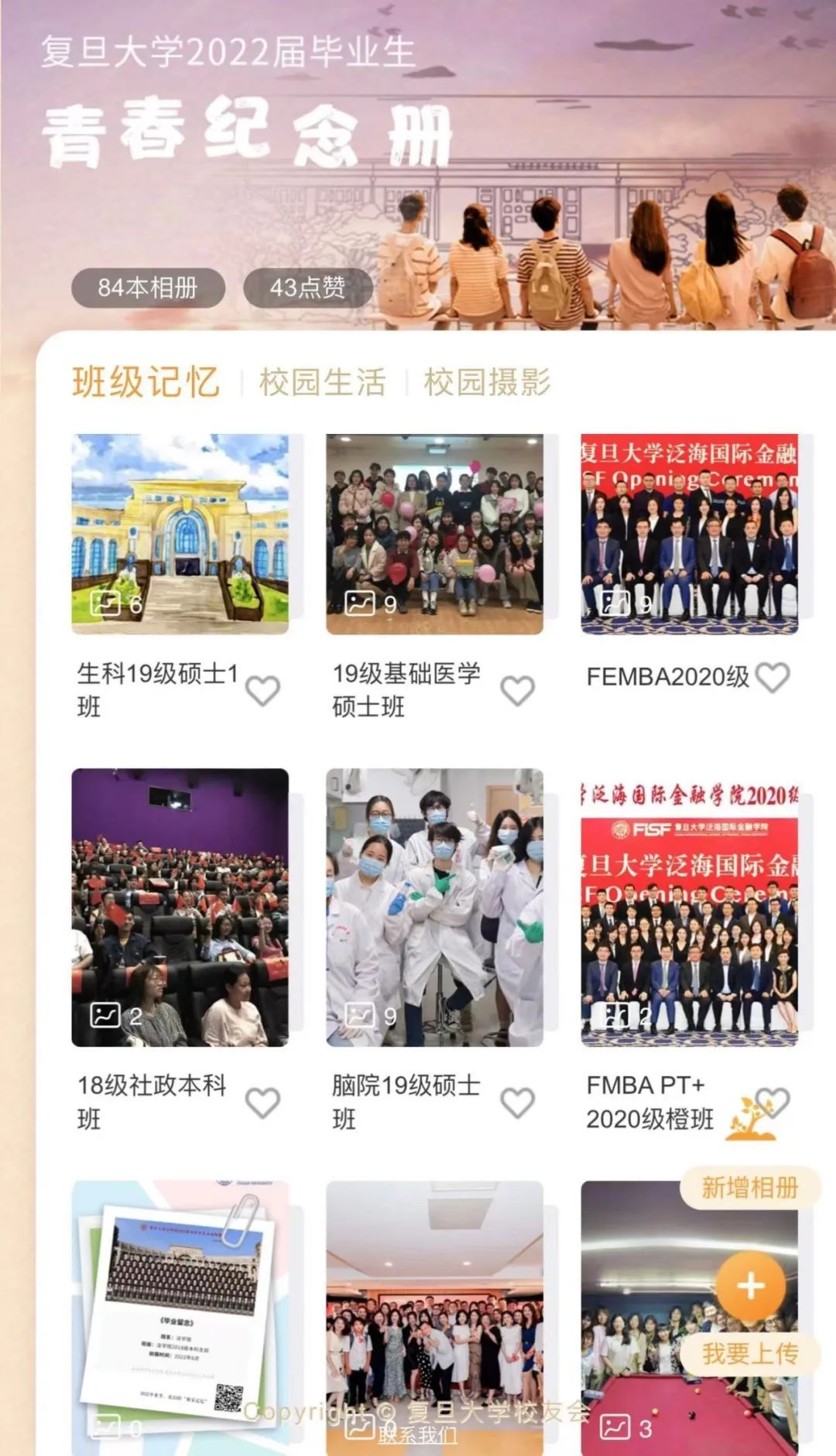The height and width of the screenshot is (1456, 836).
Task: Switch to the 班级记忆 tab
Action: [146, 382]
